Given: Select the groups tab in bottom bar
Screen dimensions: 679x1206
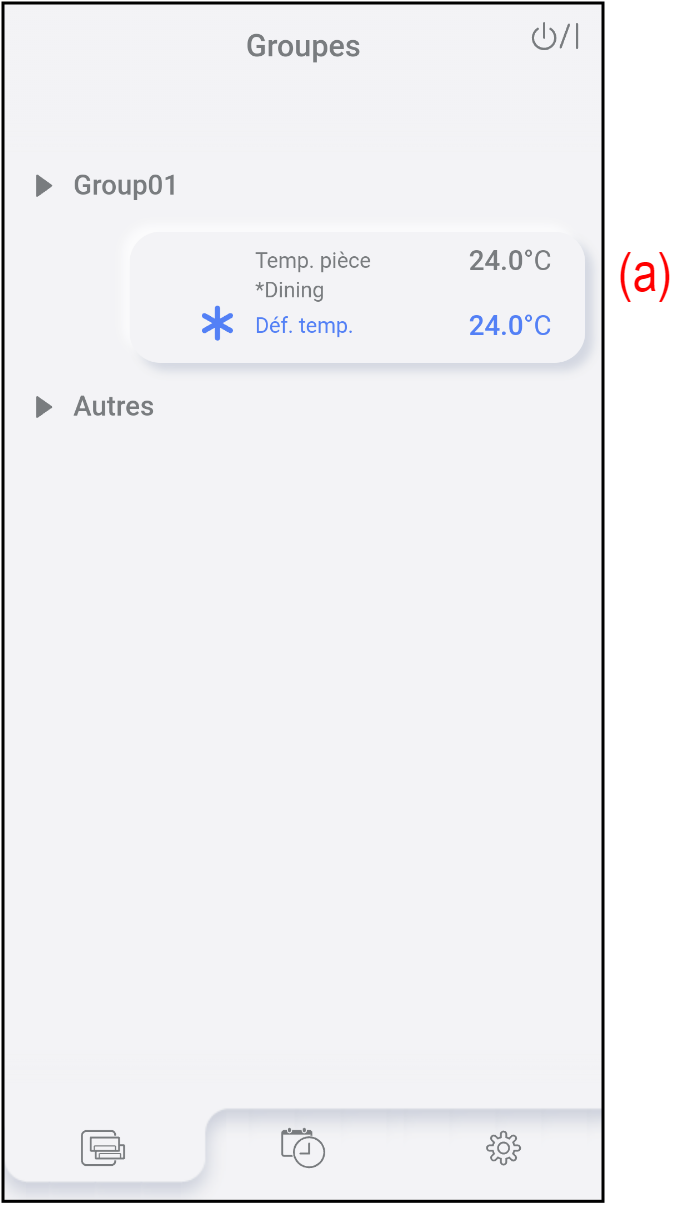Looking at the screenshot, I should (104, 1147).
